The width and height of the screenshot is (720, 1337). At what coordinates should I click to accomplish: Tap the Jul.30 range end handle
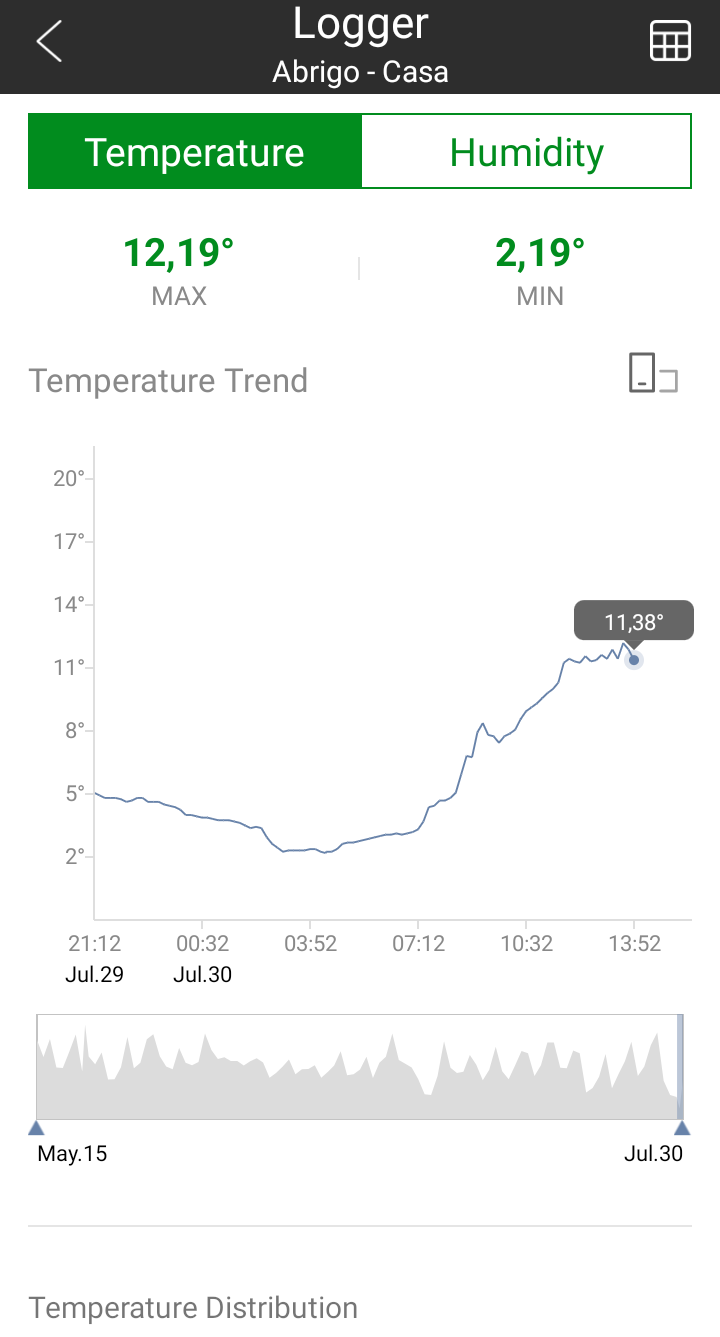pyautogui.click(x=682, y=1128)
